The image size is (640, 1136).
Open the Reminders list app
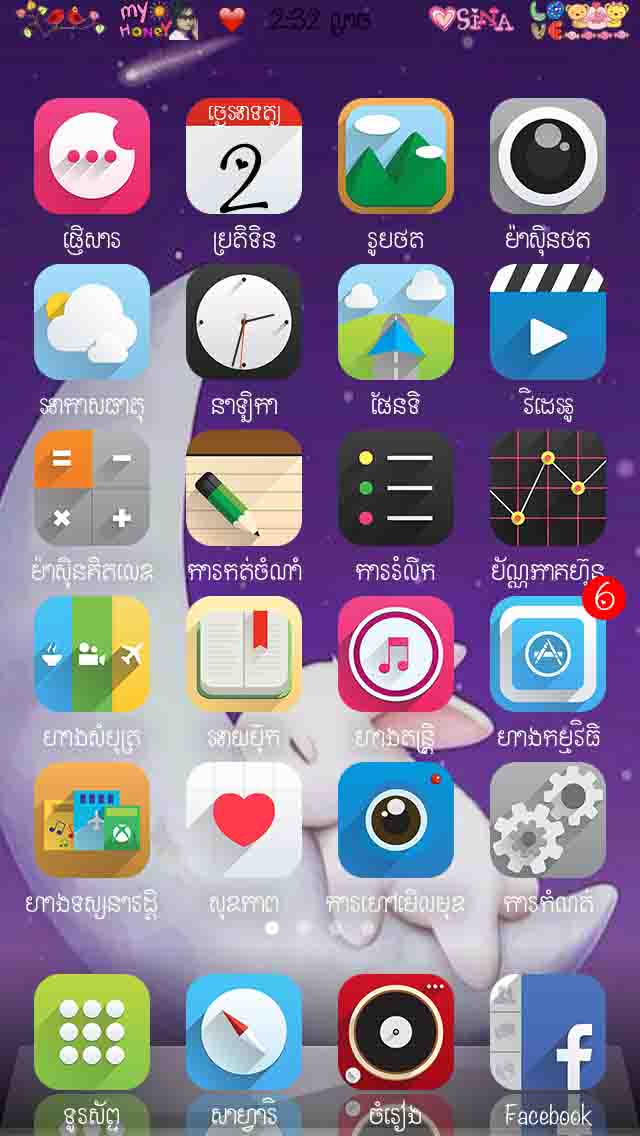[x=396, y=488]
